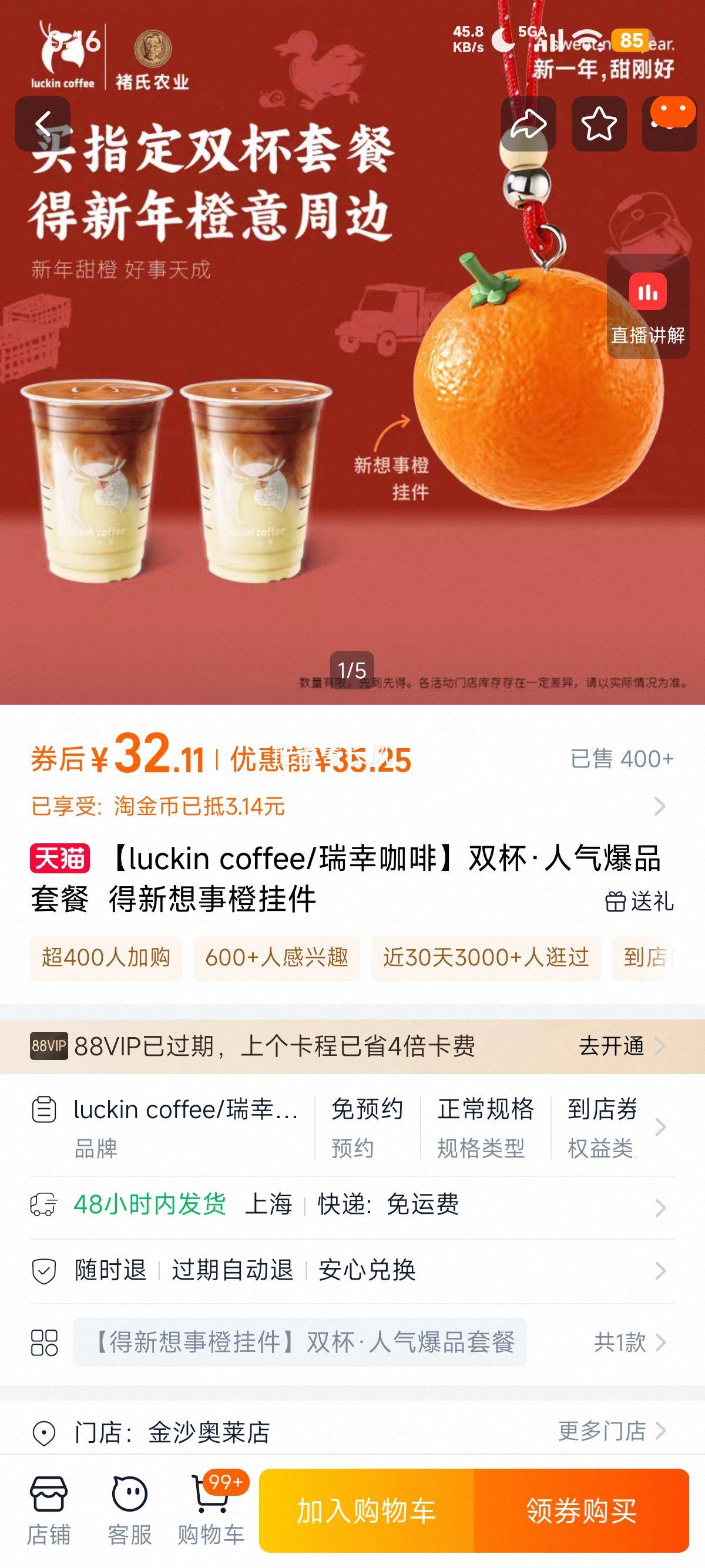Tap the share icon on product image
Image resolution: width=705 pixels, height=1568 pixels.
531,122
